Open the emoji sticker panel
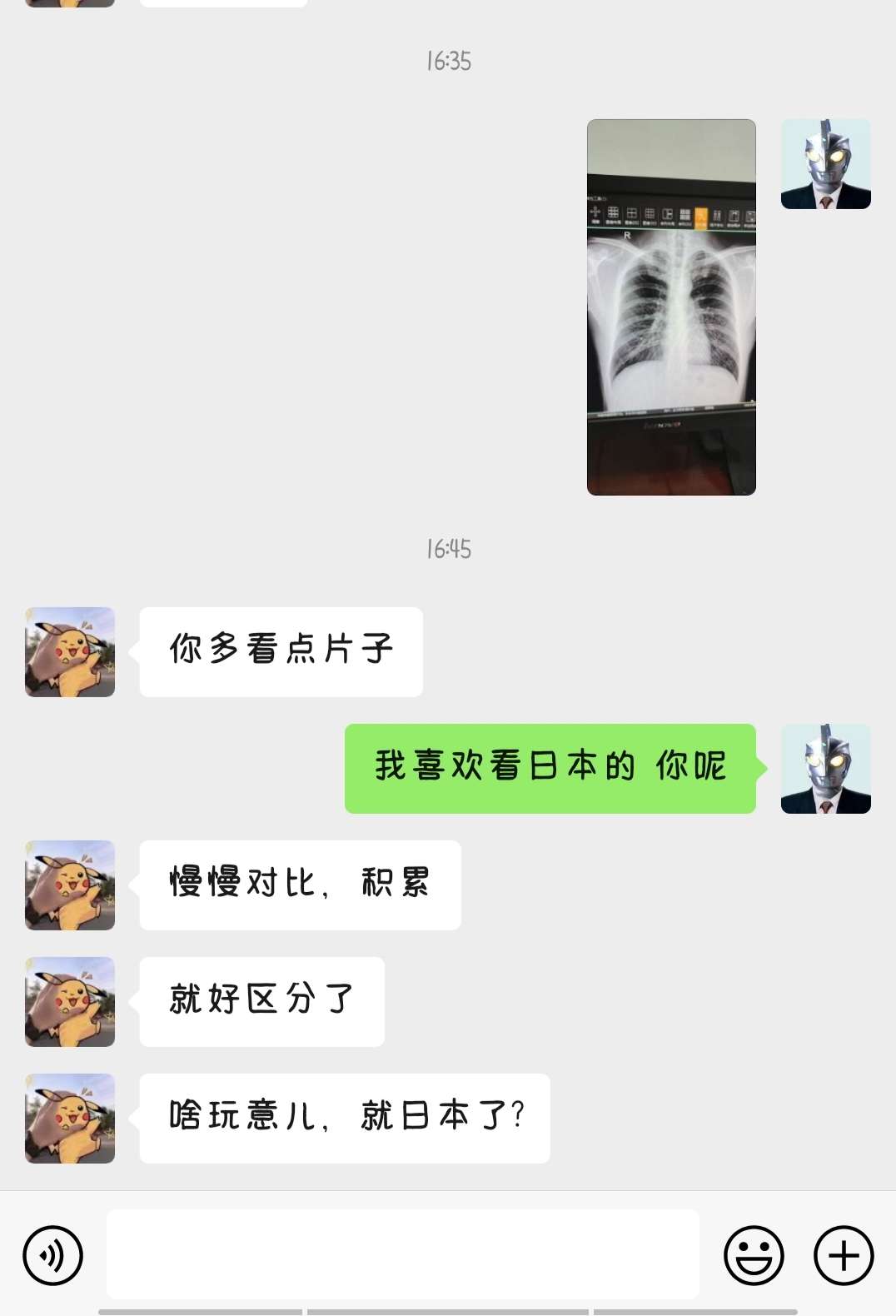 (x=754, y=1255)
